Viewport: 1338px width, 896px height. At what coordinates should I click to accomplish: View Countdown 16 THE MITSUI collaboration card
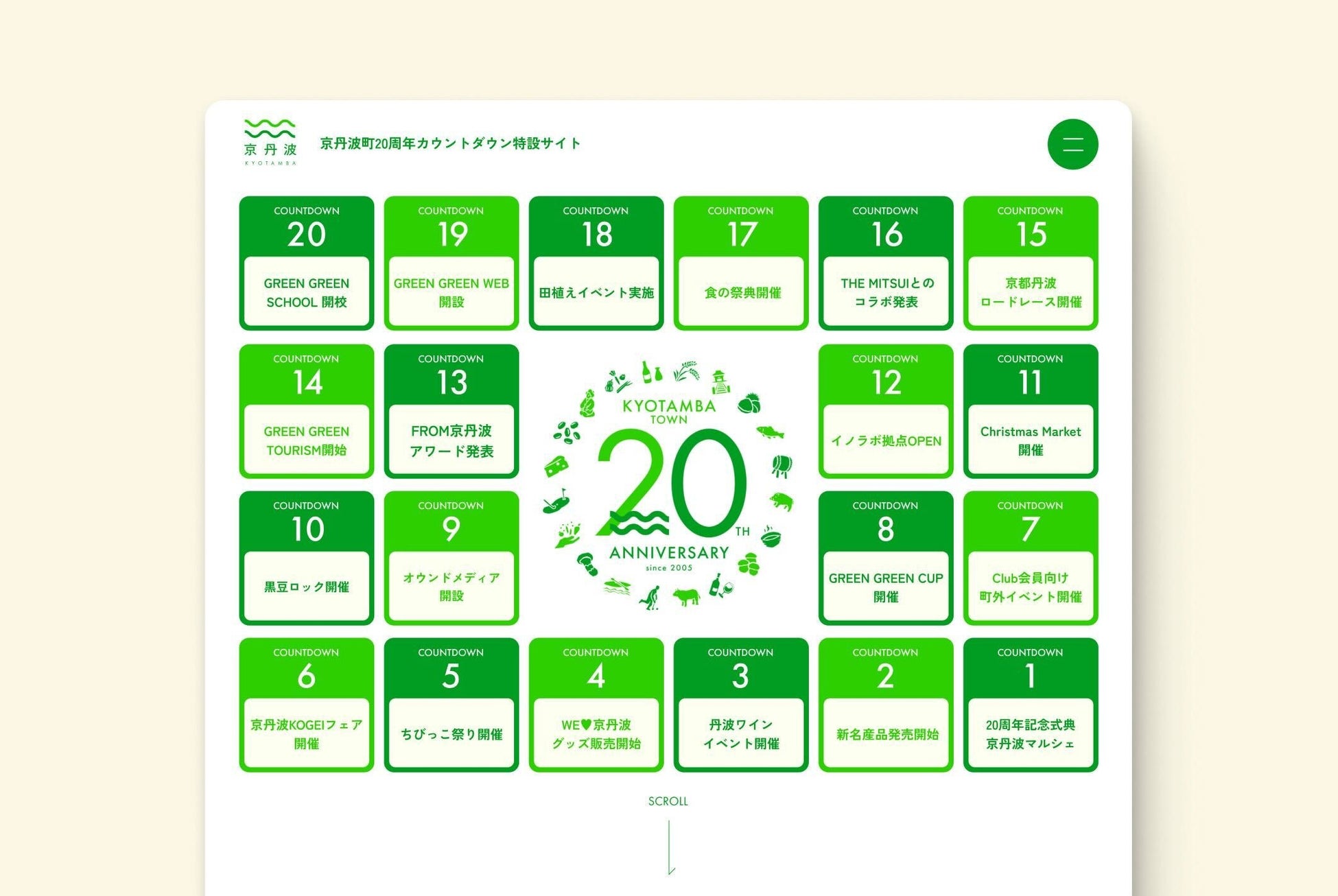886,263
